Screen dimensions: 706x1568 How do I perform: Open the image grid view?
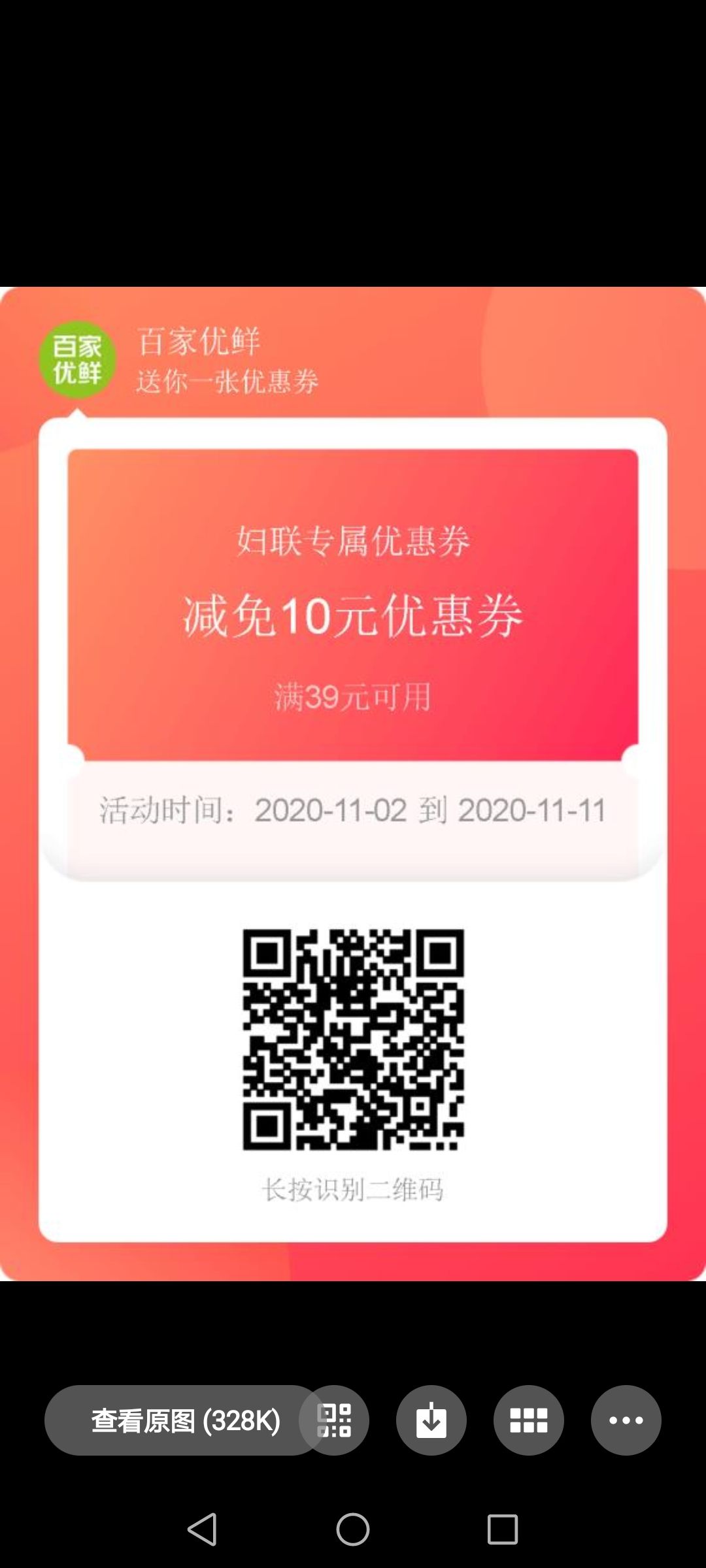click(x=528, y=1420)
